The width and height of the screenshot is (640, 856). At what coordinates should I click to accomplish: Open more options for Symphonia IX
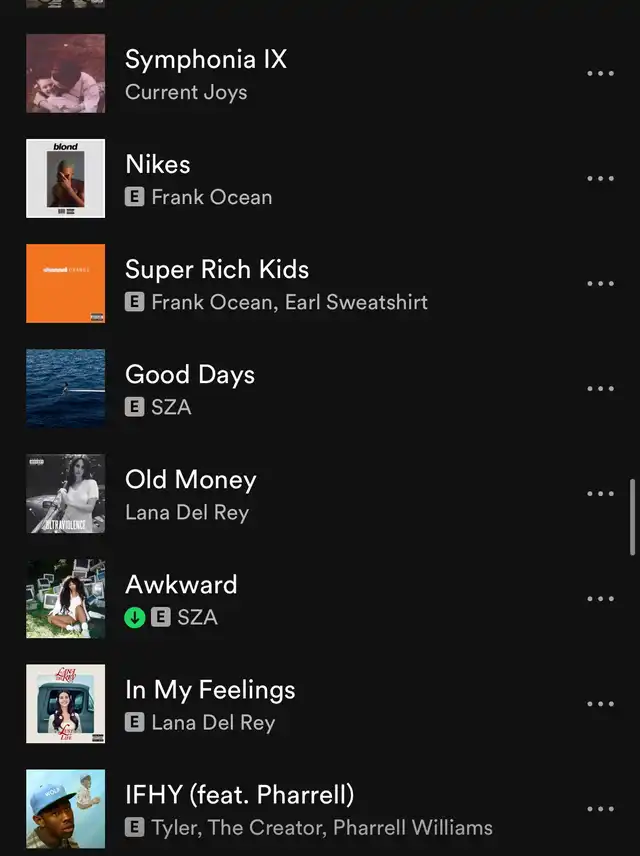click(x=600, y=74)
